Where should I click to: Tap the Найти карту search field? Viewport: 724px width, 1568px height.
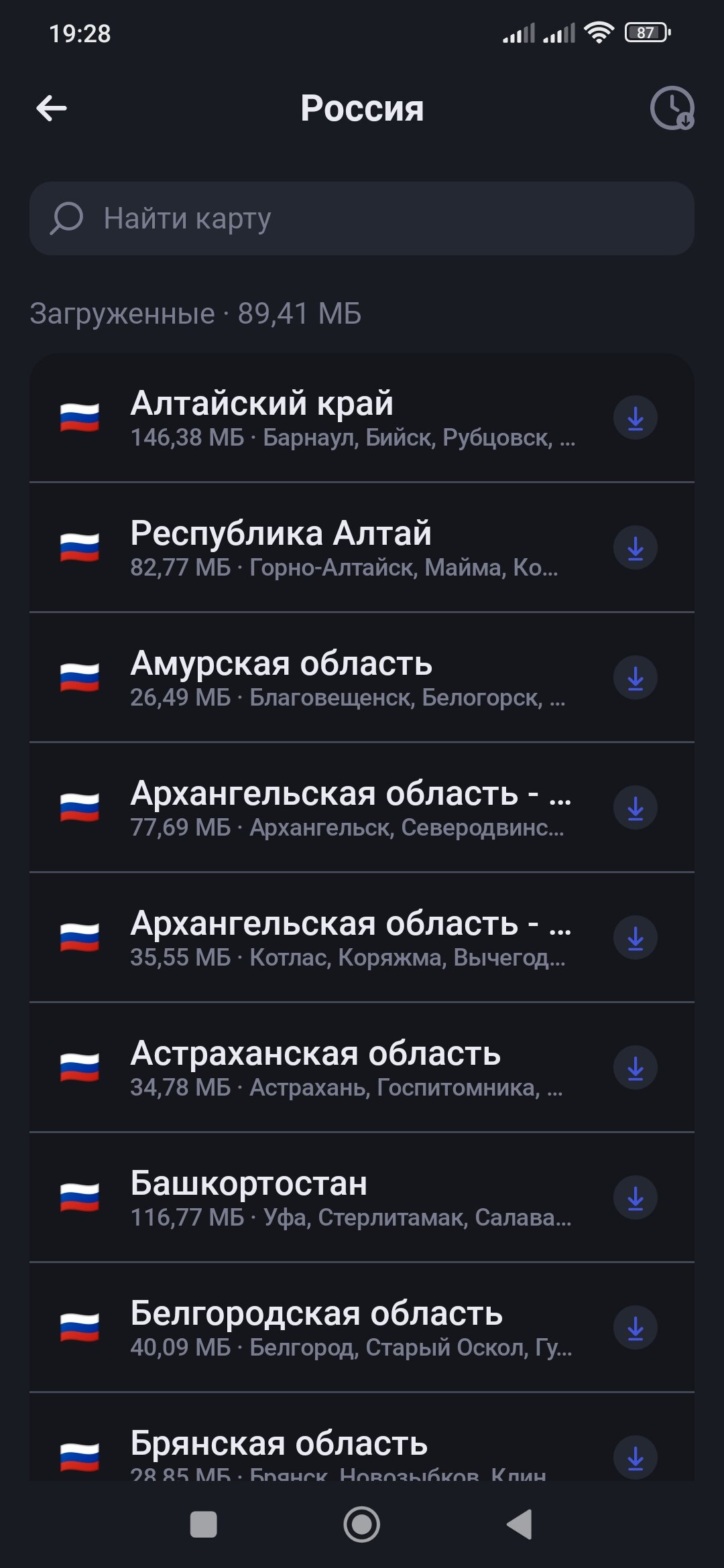click(362, 218)
